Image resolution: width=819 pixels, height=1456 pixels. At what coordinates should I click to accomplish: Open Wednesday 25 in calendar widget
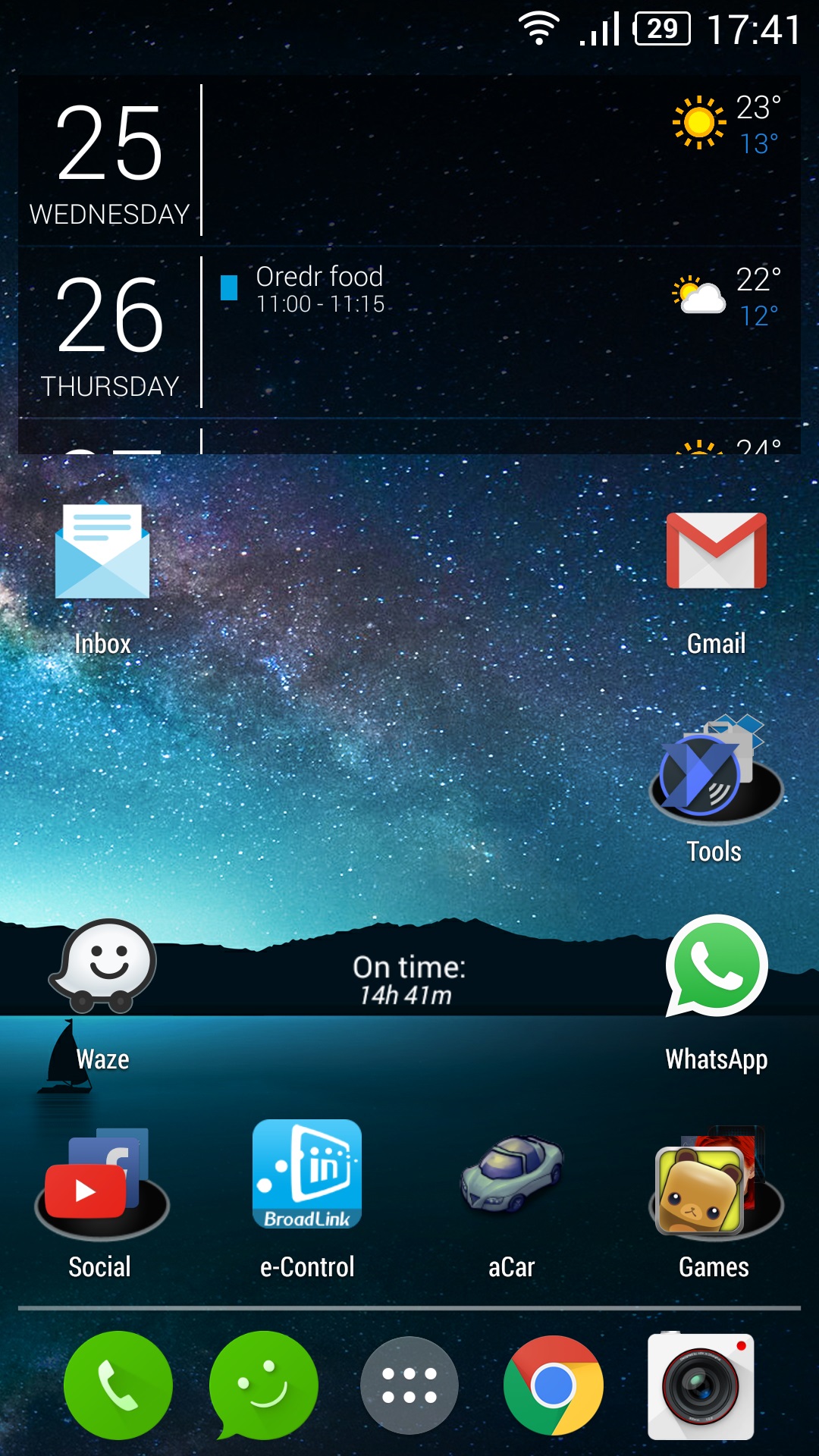click(109, 161)
